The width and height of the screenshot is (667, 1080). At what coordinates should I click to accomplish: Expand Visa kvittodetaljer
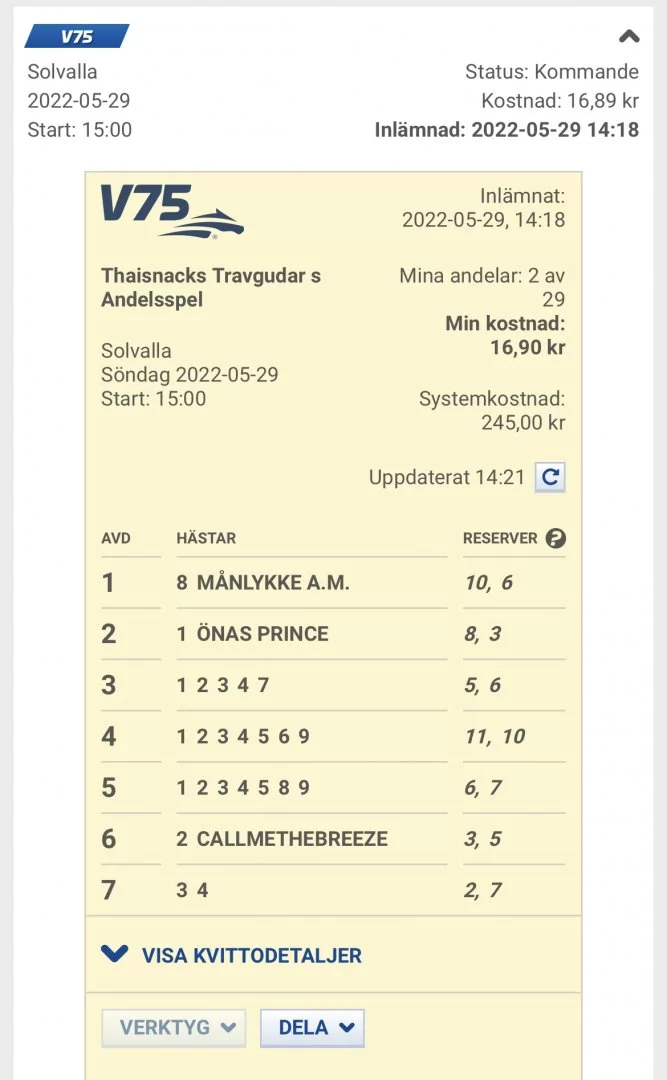click(232, 955)
